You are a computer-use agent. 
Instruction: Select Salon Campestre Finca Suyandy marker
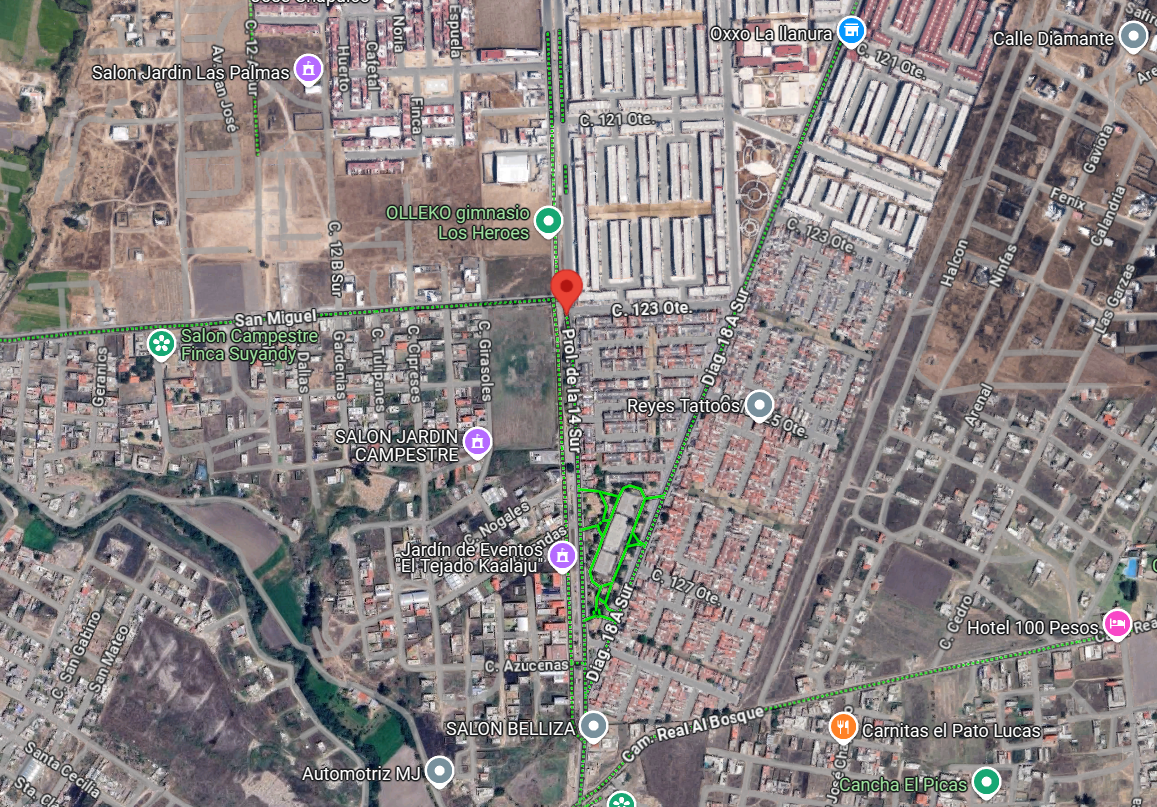pyautogui.click(x=161, y=344)
